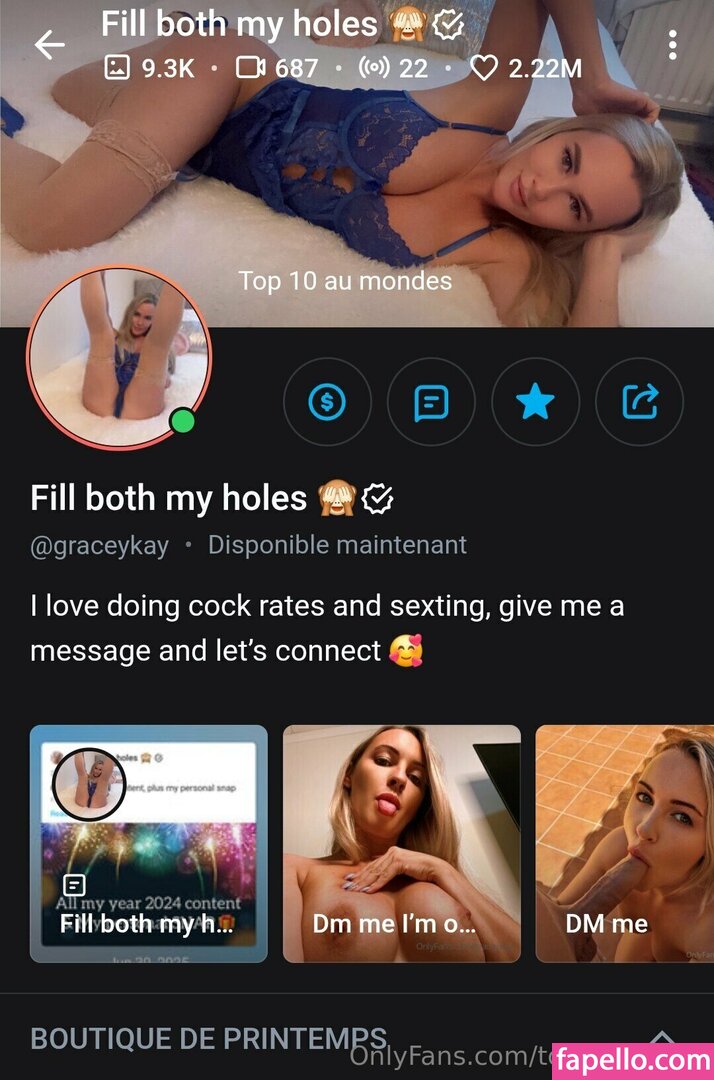Open the "Dm me I'm o..." highlight card
714x1080 pixels.
tap(401, 843)
